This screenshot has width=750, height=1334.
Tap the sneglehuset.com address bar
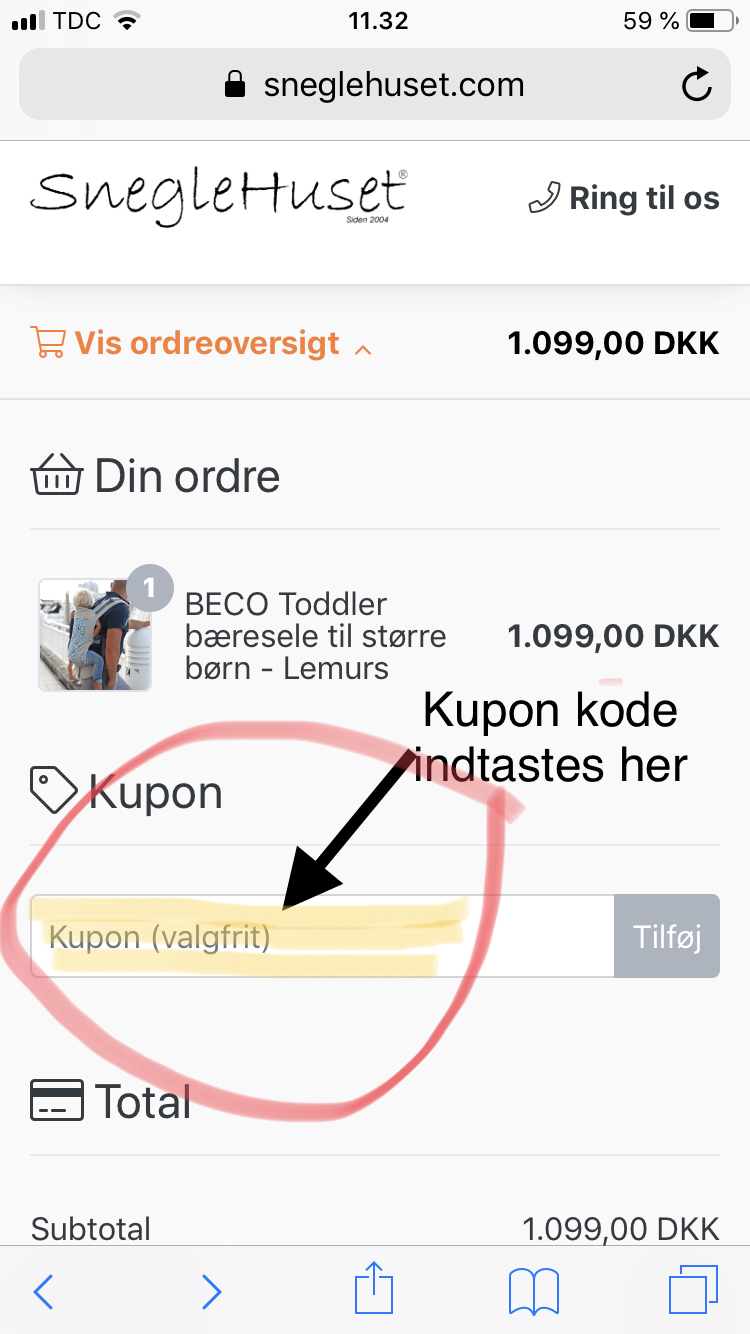click(x=375, y=85)
